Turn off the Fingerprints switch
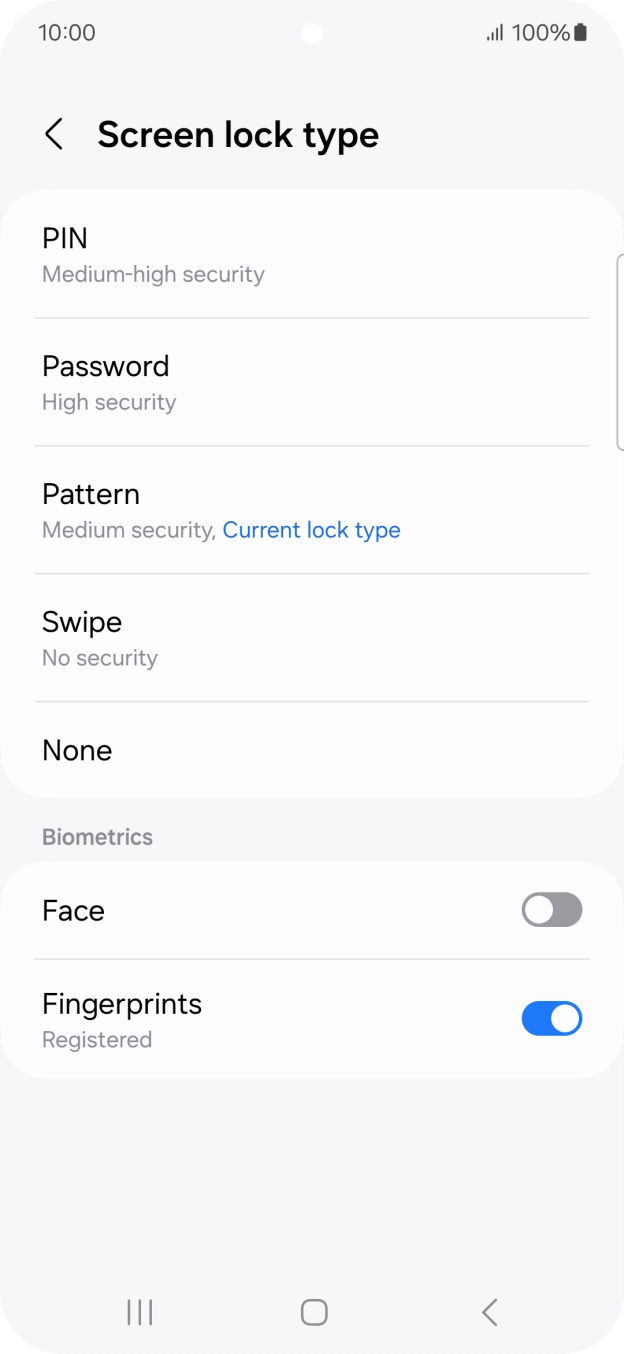This screenshot has width=624, height=1354. point(551,1018)
